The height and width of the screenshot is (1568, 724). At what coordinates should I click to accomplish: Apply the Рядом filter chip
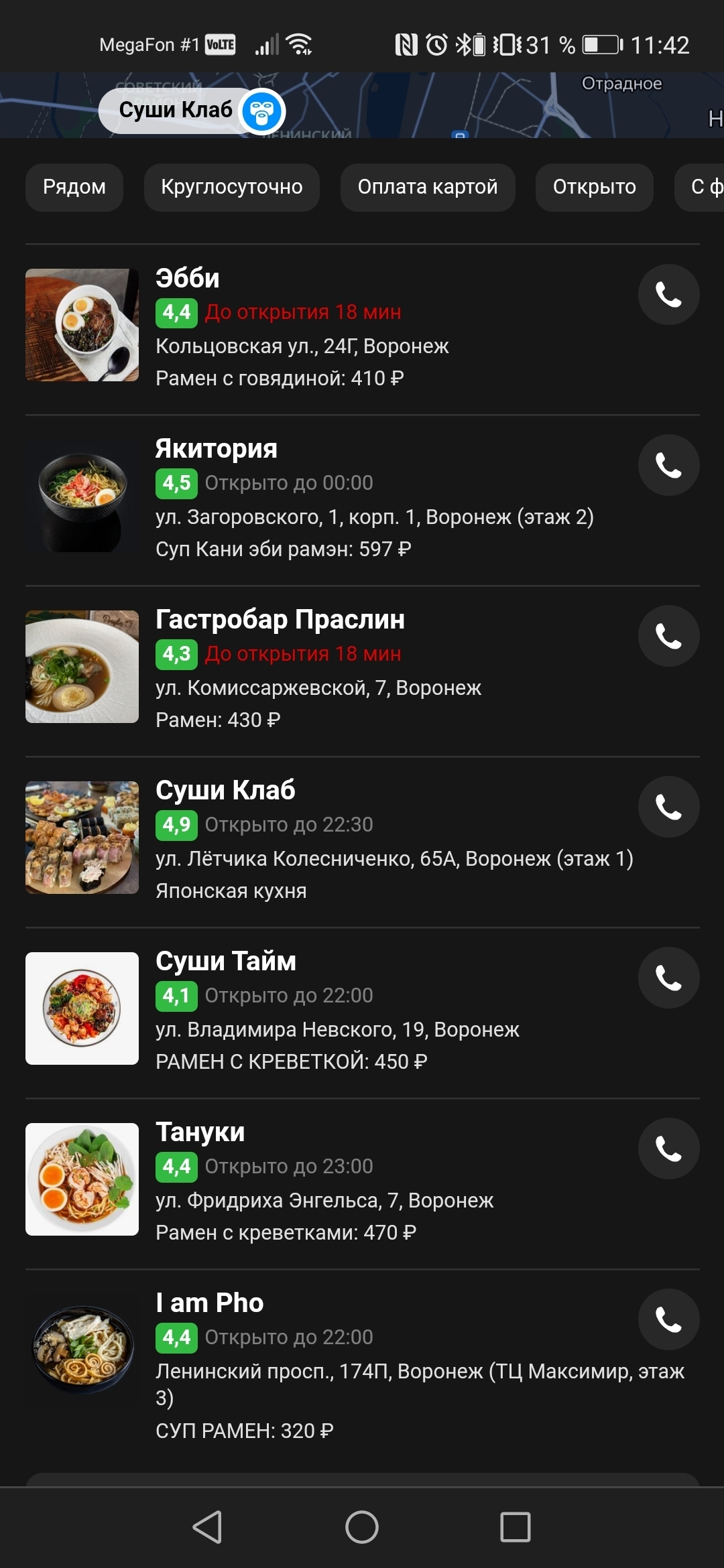[74, 187]
